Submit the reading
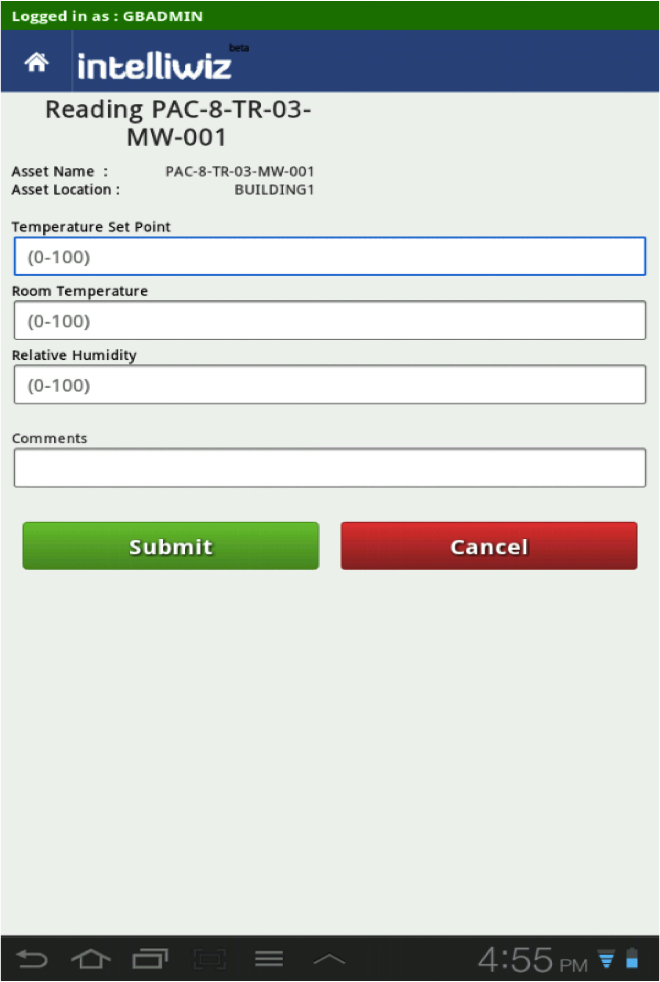 coord(171,546)
